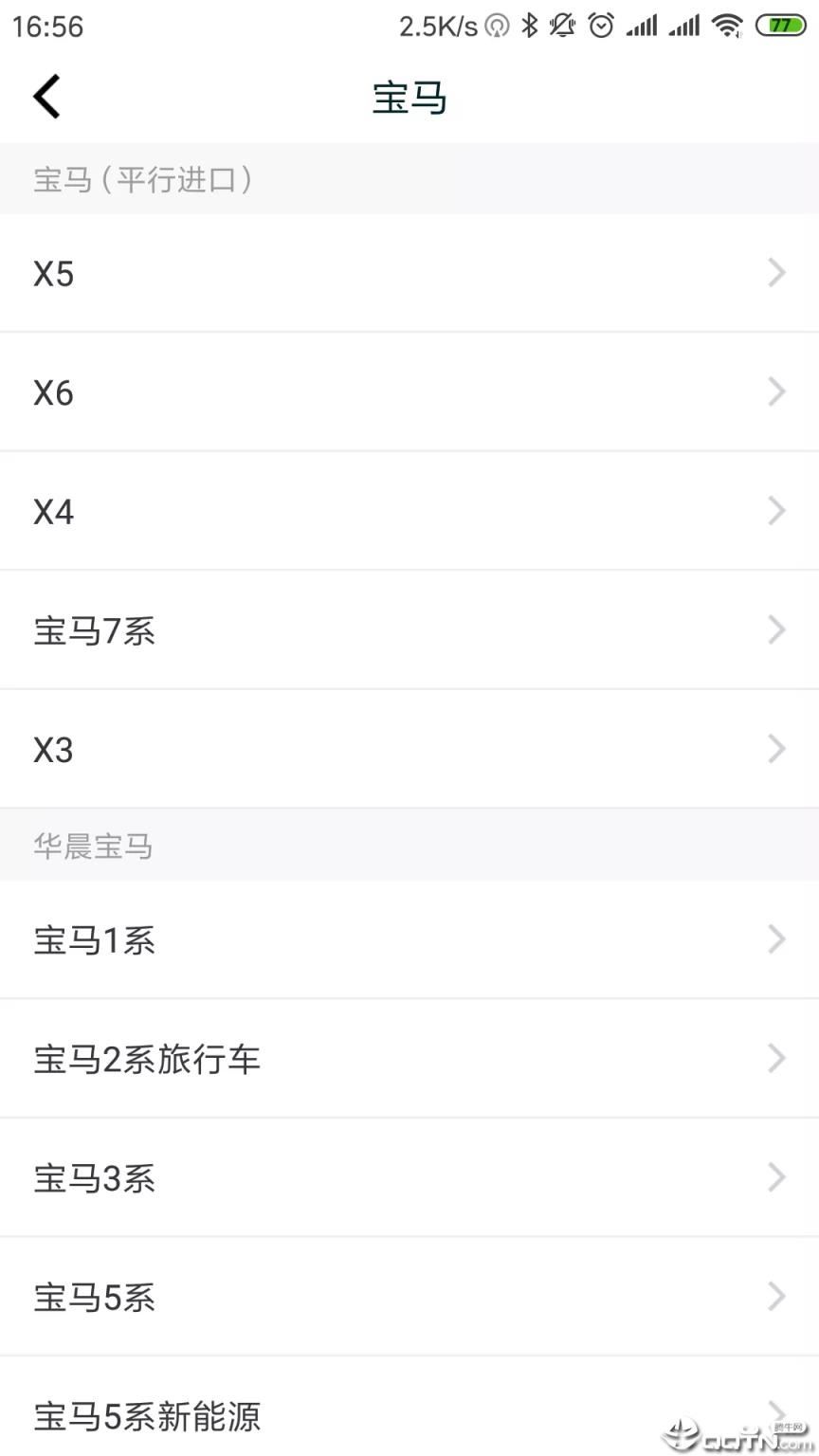819x1456 pixels.
Task: Tap the data speed indicator 2.5K/s
Action: click(446, 26)
